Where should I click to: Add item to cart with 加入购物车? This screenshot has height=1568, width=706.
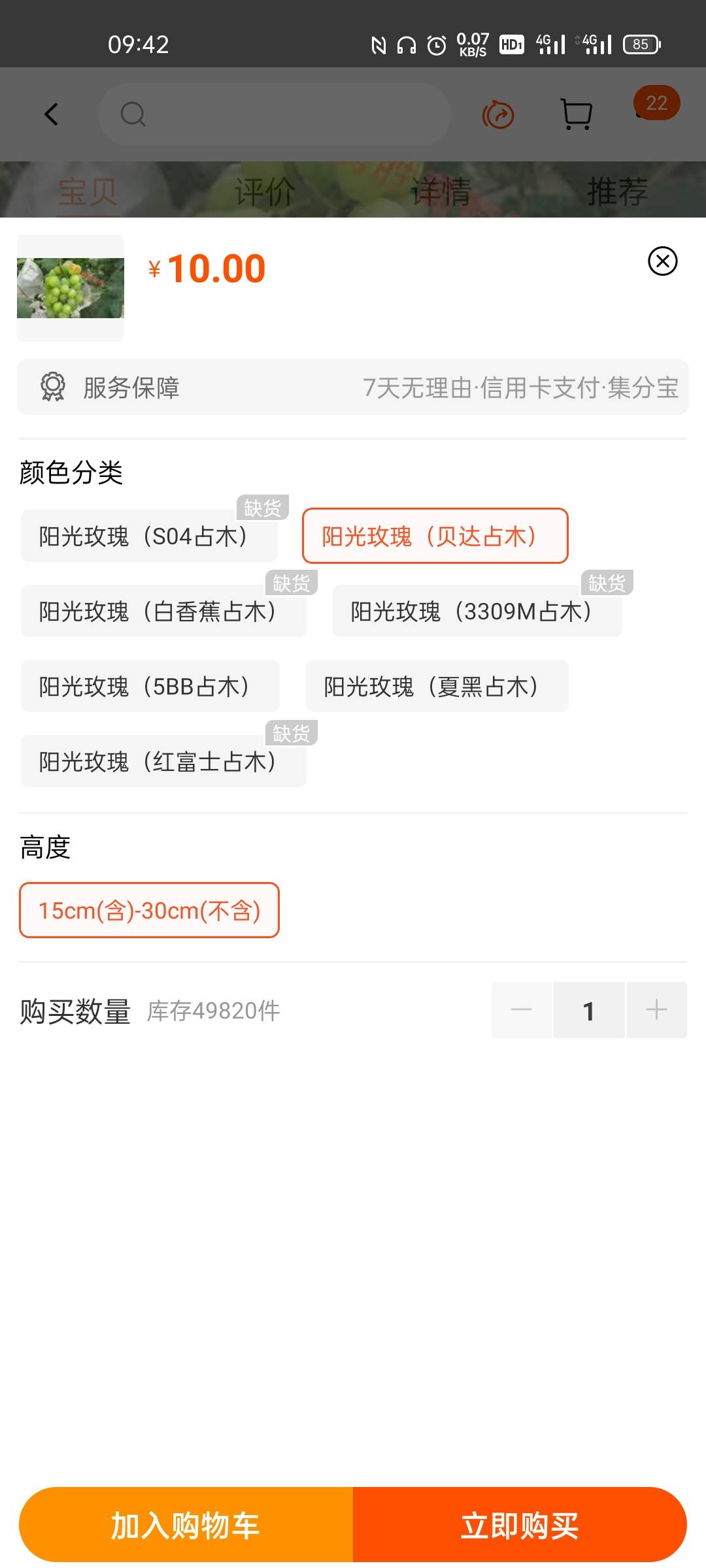click(186, 1525)
